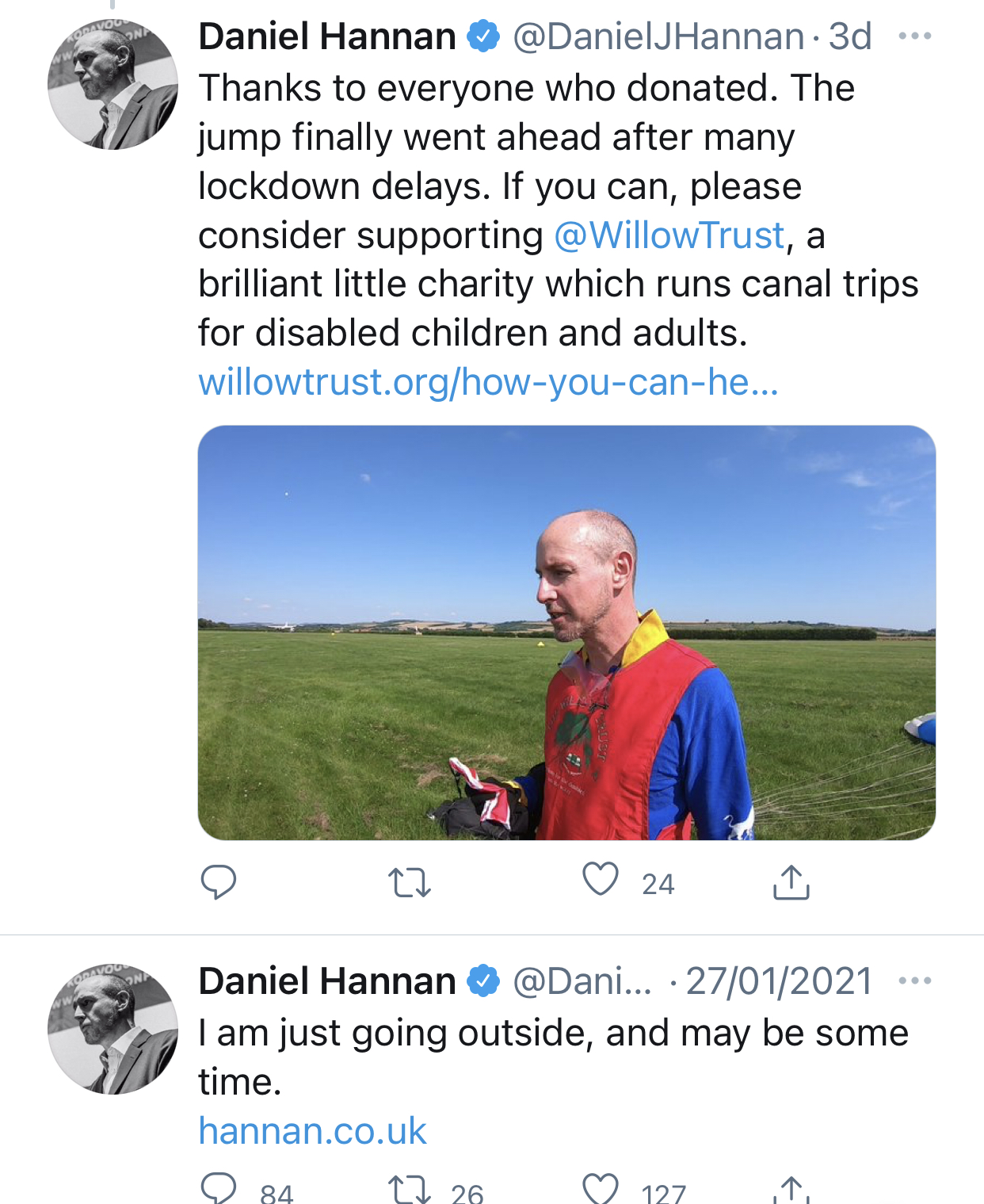The image size is (984, 1204).
Task: Like the tweet with 127 likes
Action: 601,1188
